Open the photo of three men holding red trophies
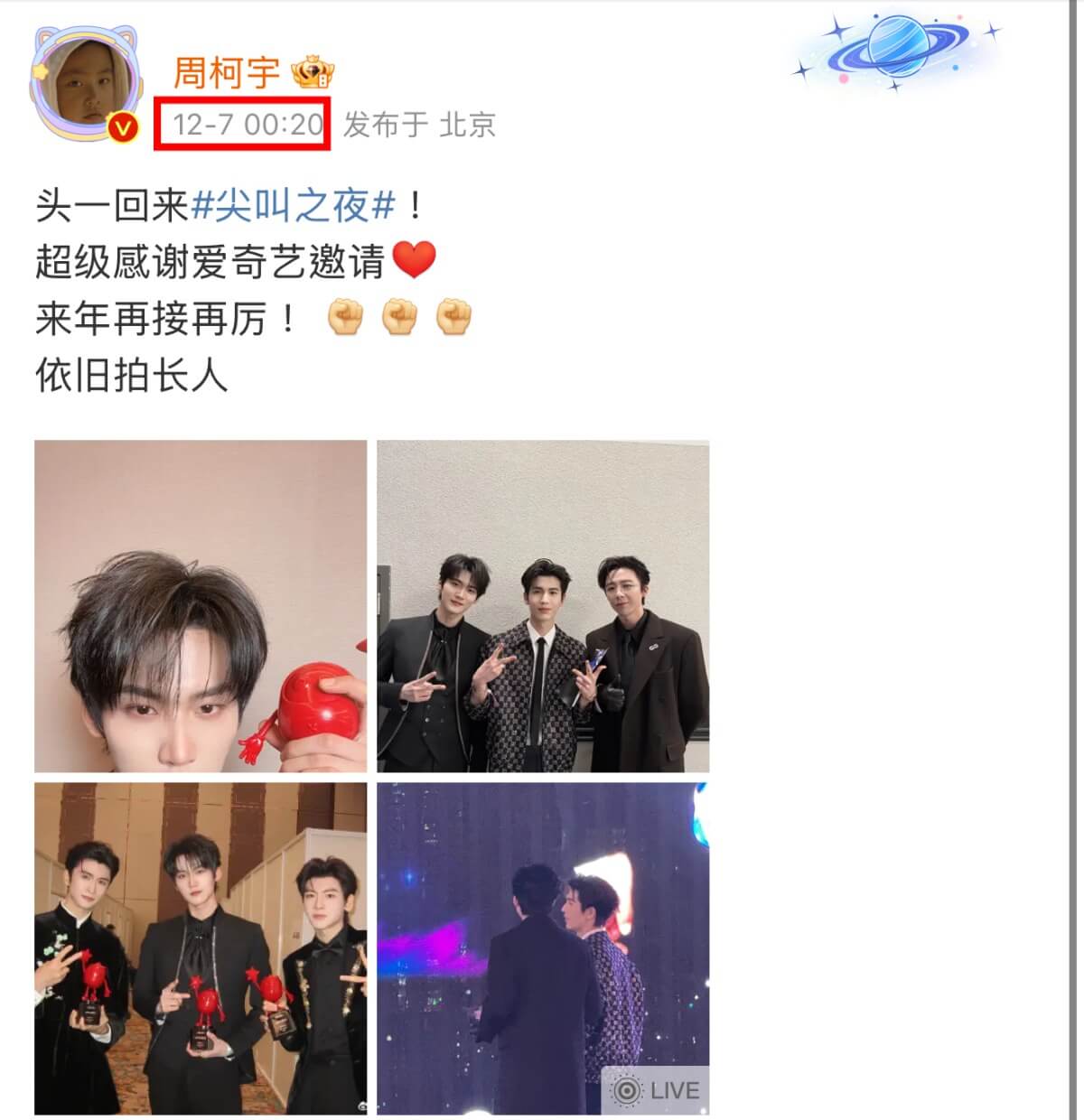 click(x=201, y=948)
